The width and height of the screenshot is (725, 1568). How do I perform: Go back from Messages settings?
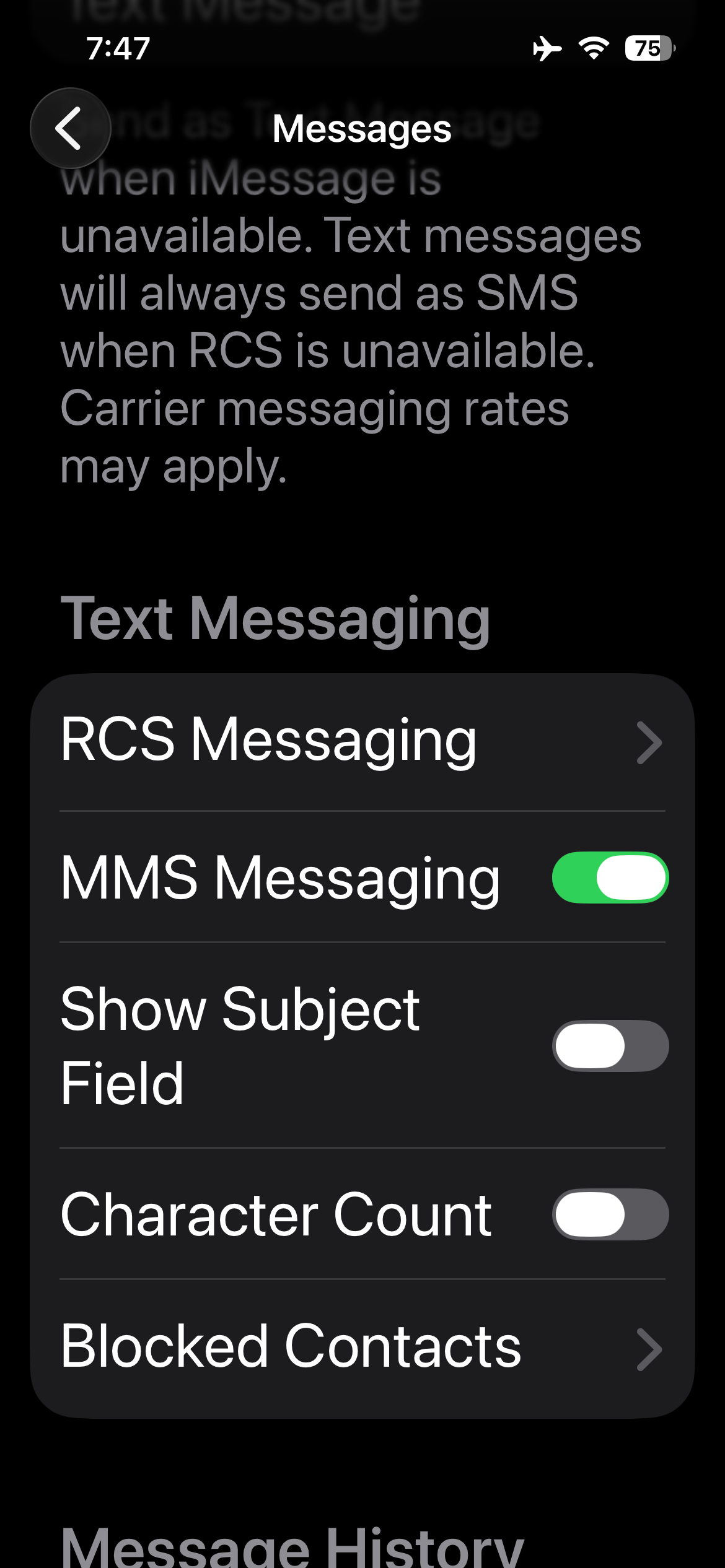pos(70,128)
